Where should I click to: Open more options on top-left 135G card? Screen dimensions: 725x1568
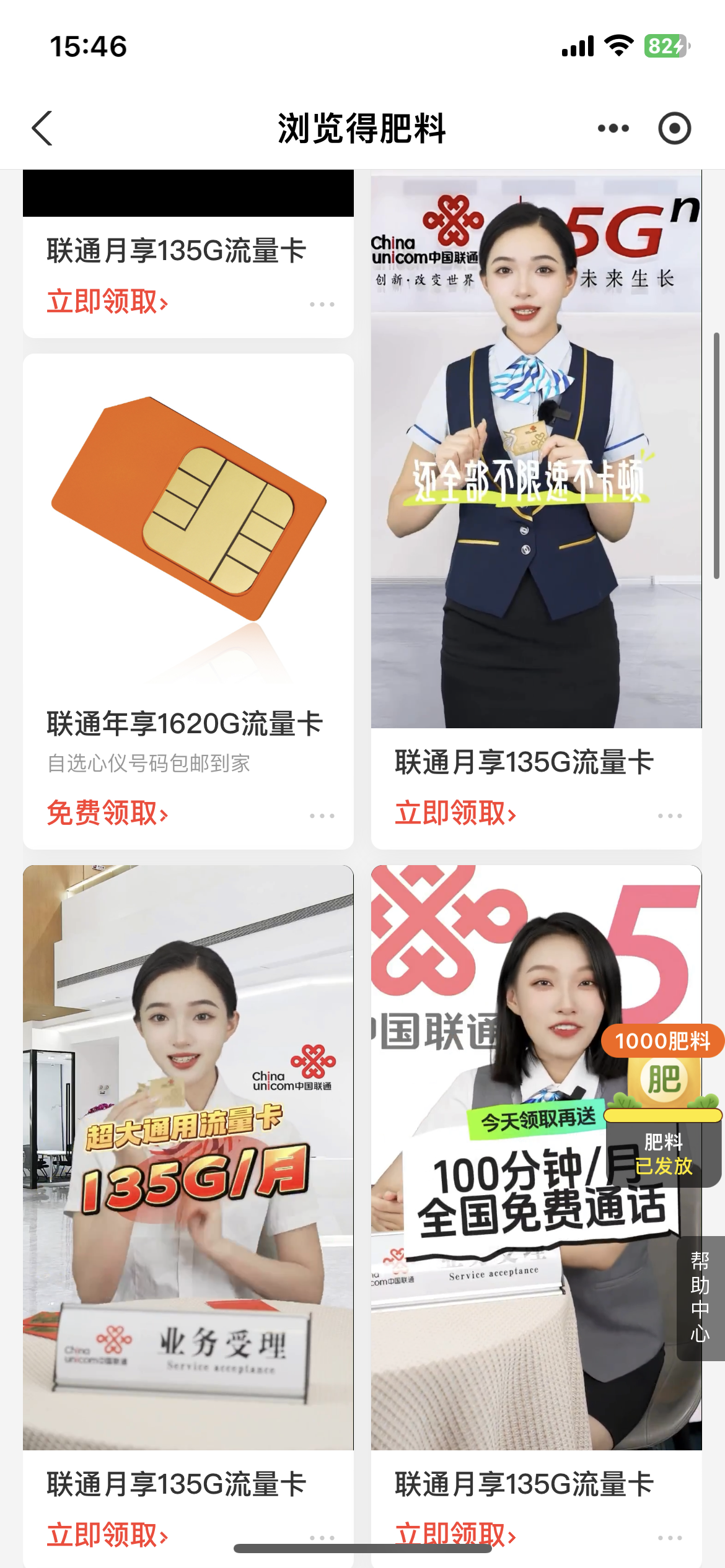pyautogui.click(x=322, y=305)
